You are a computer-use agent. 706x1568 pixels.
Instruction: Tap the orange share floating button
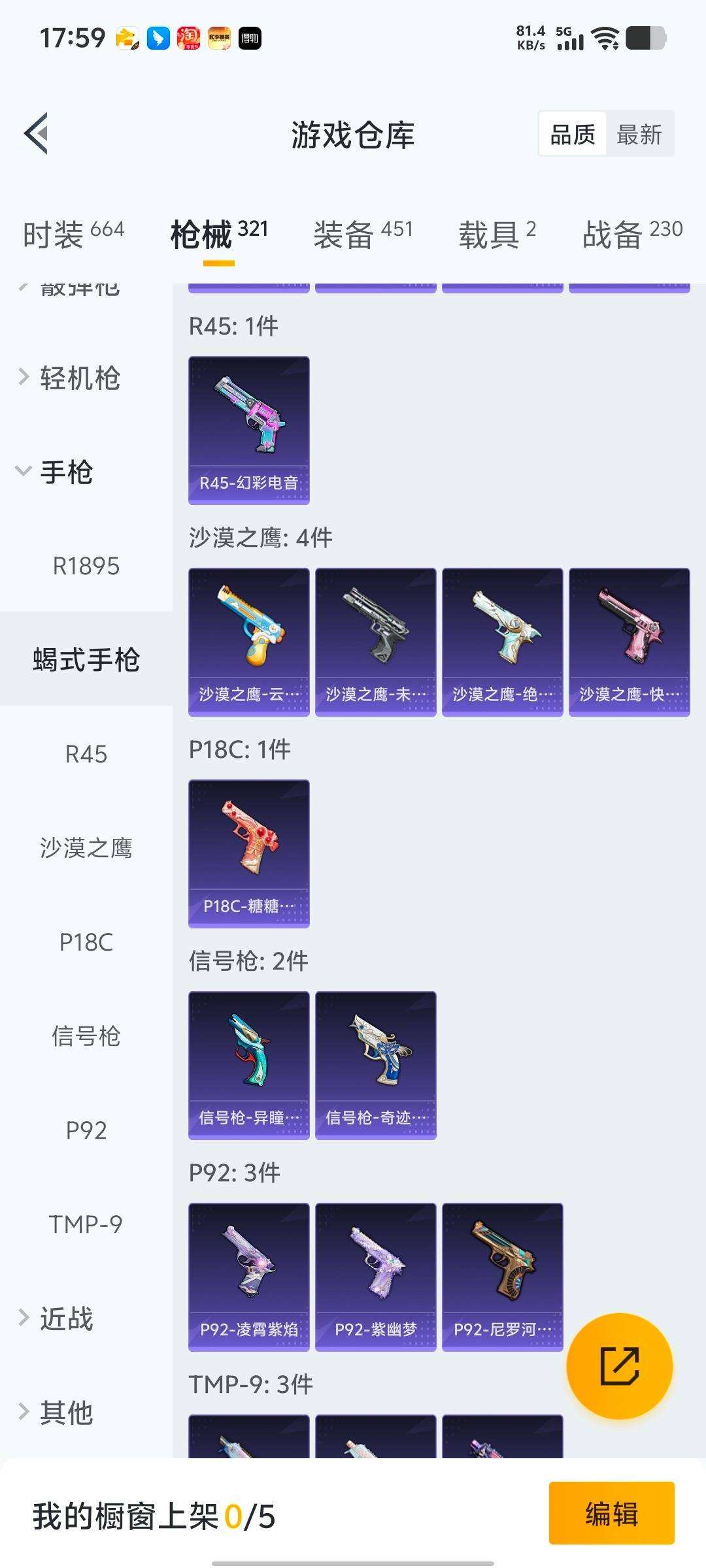click(619, 1366)
